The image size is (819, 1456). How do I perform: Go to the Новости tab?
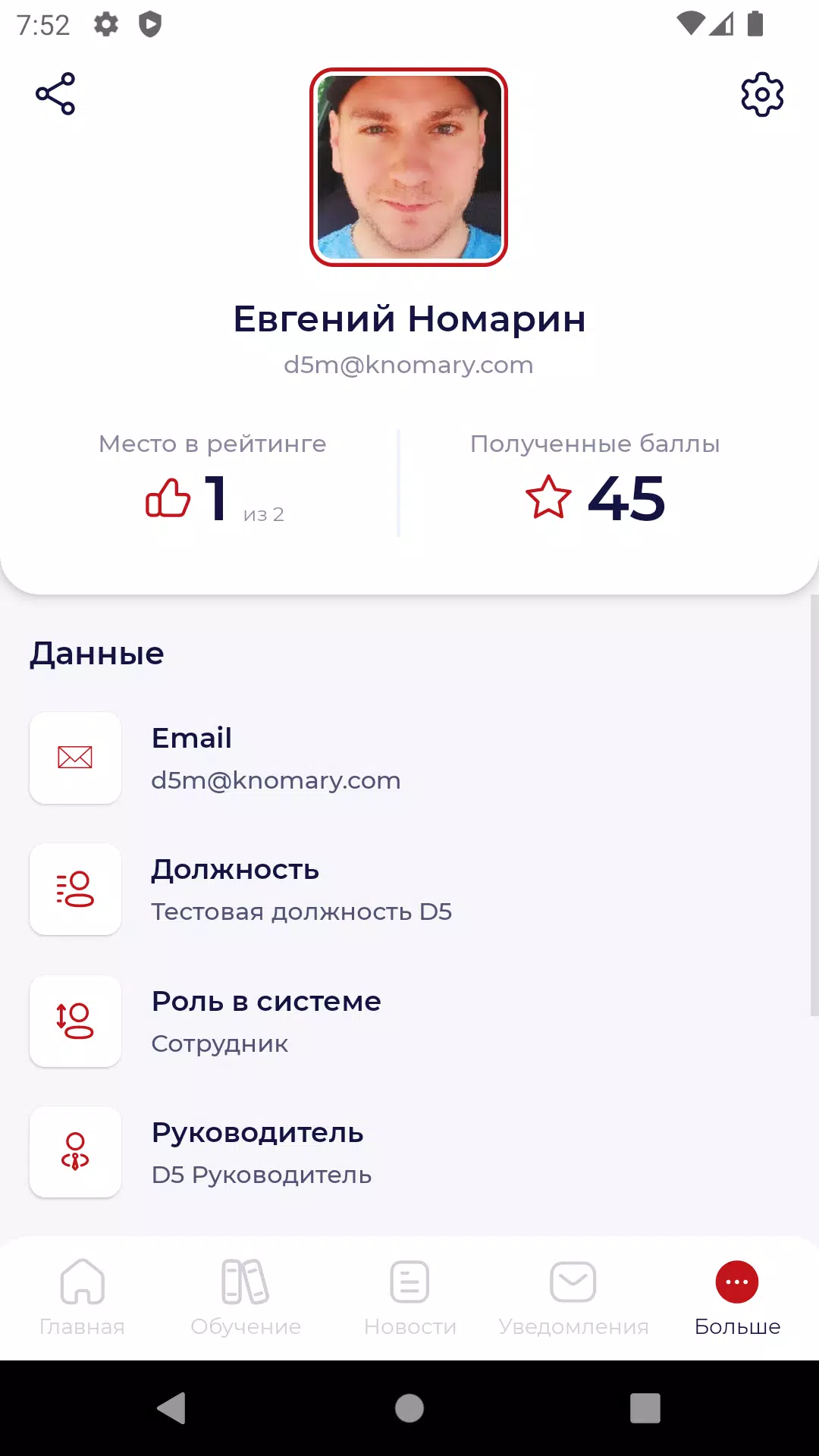[409, 1297]
